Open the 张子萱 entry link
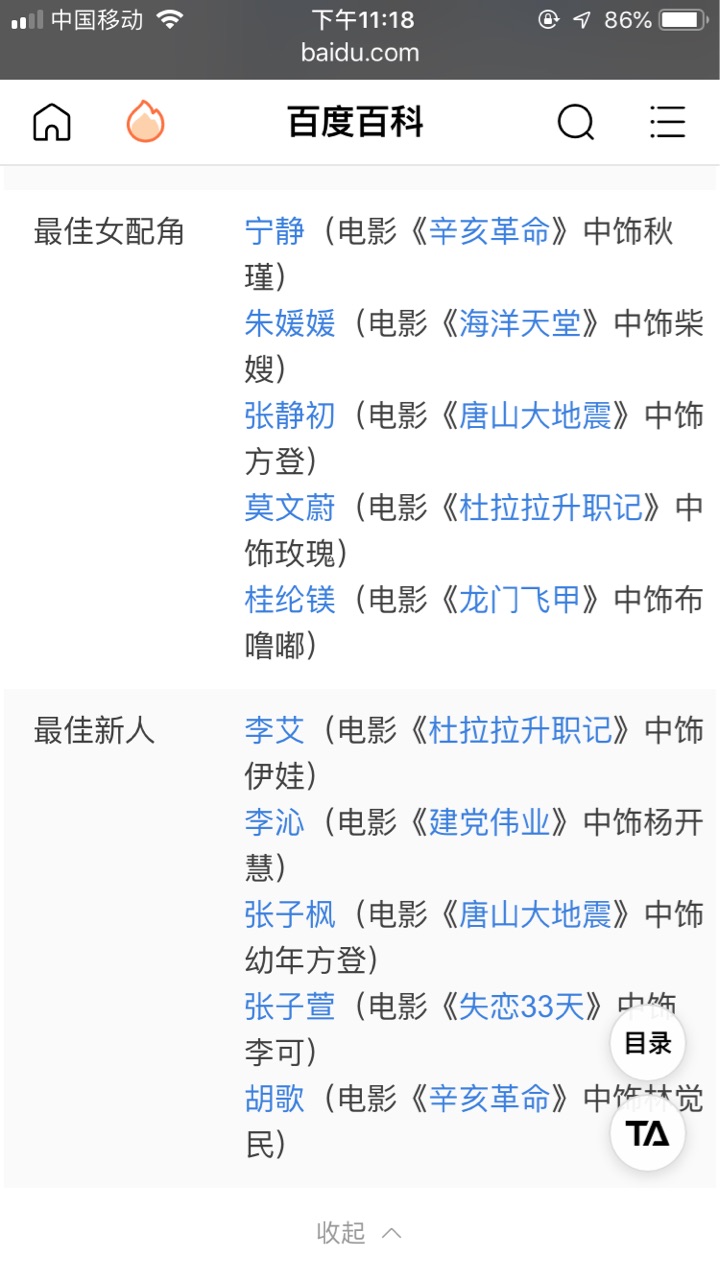 click(290, 1005)
